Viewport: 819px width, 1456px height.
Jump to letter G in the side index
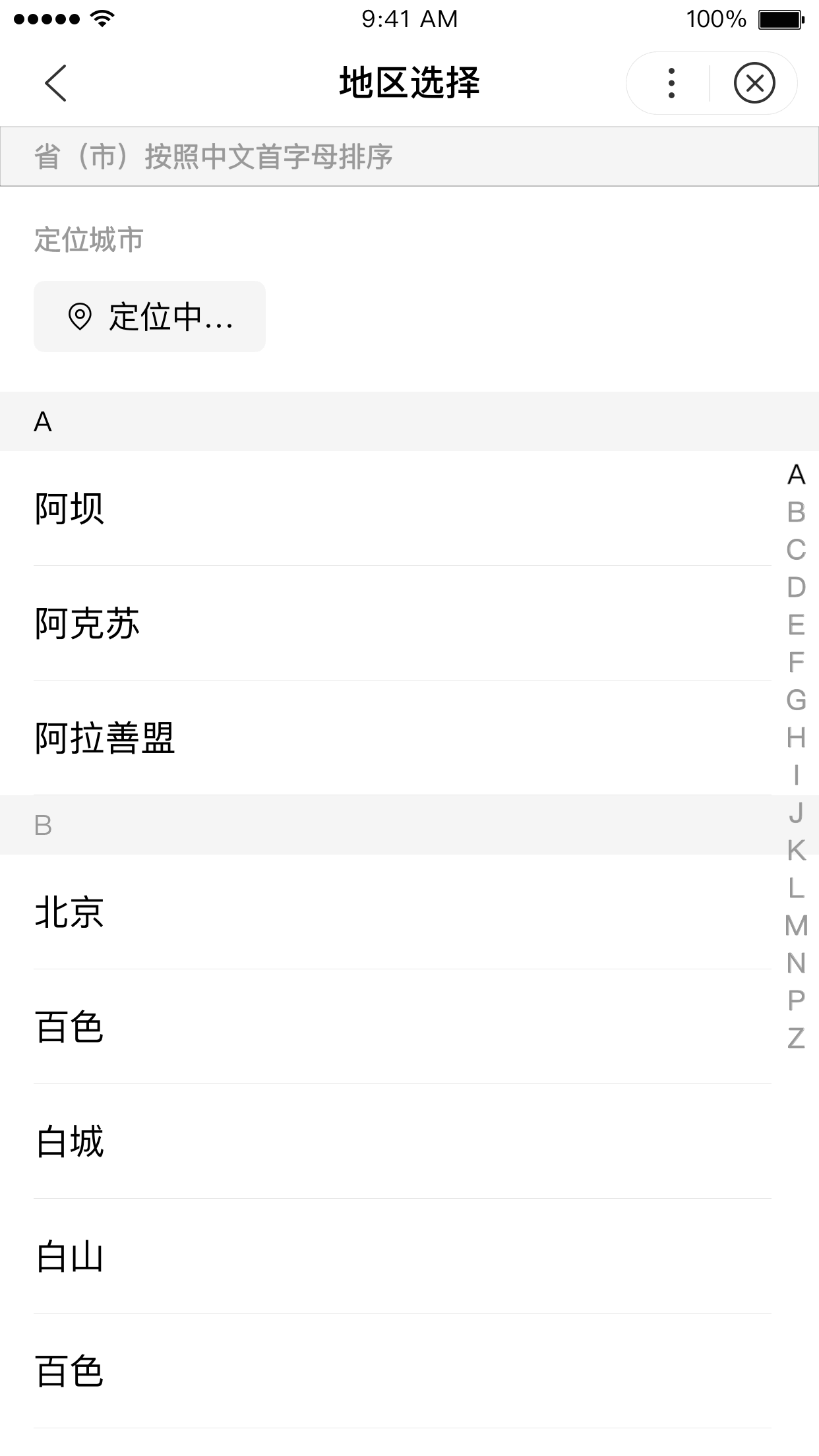pos(796,700)
